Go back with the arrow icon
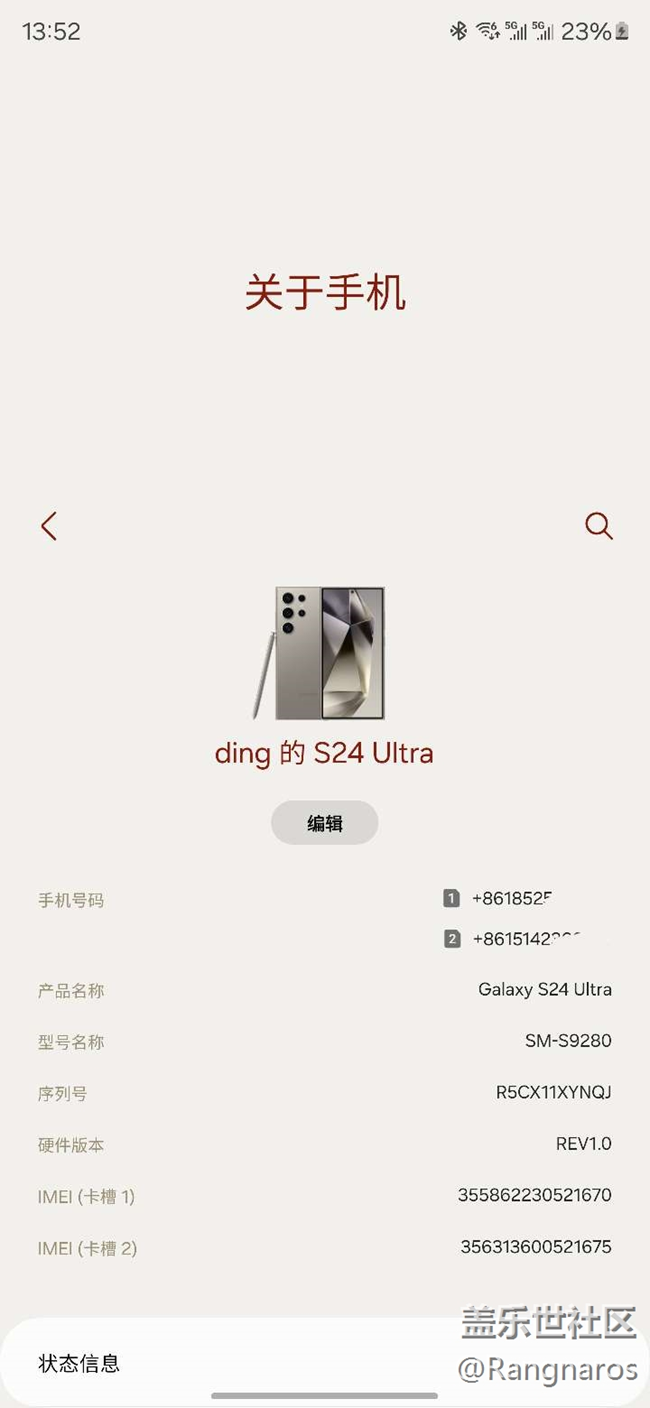Image resolution: width=650 pixels, height=1408 pixels. 49,526
